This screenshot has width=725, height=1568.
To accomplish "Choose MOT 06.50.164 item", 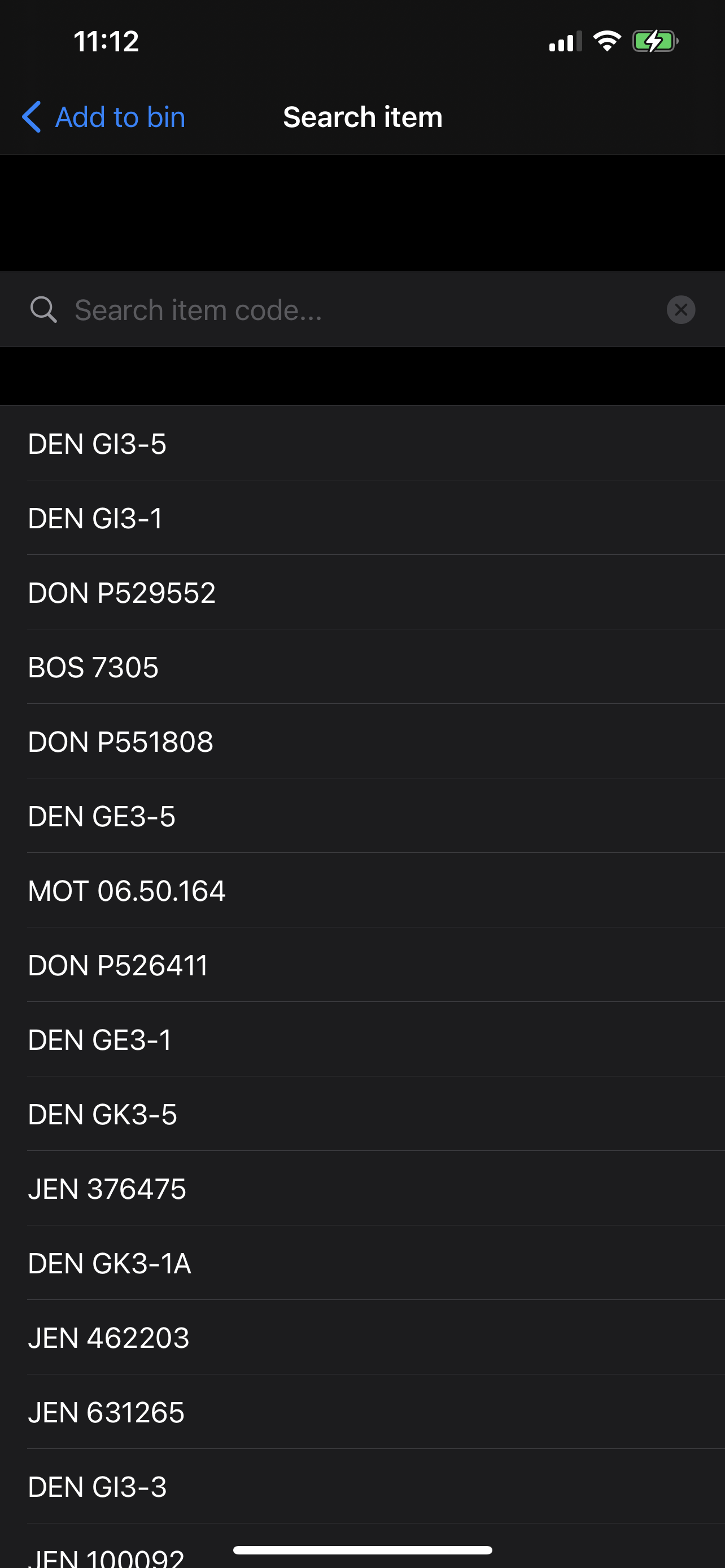I will (x=362, y=891).
